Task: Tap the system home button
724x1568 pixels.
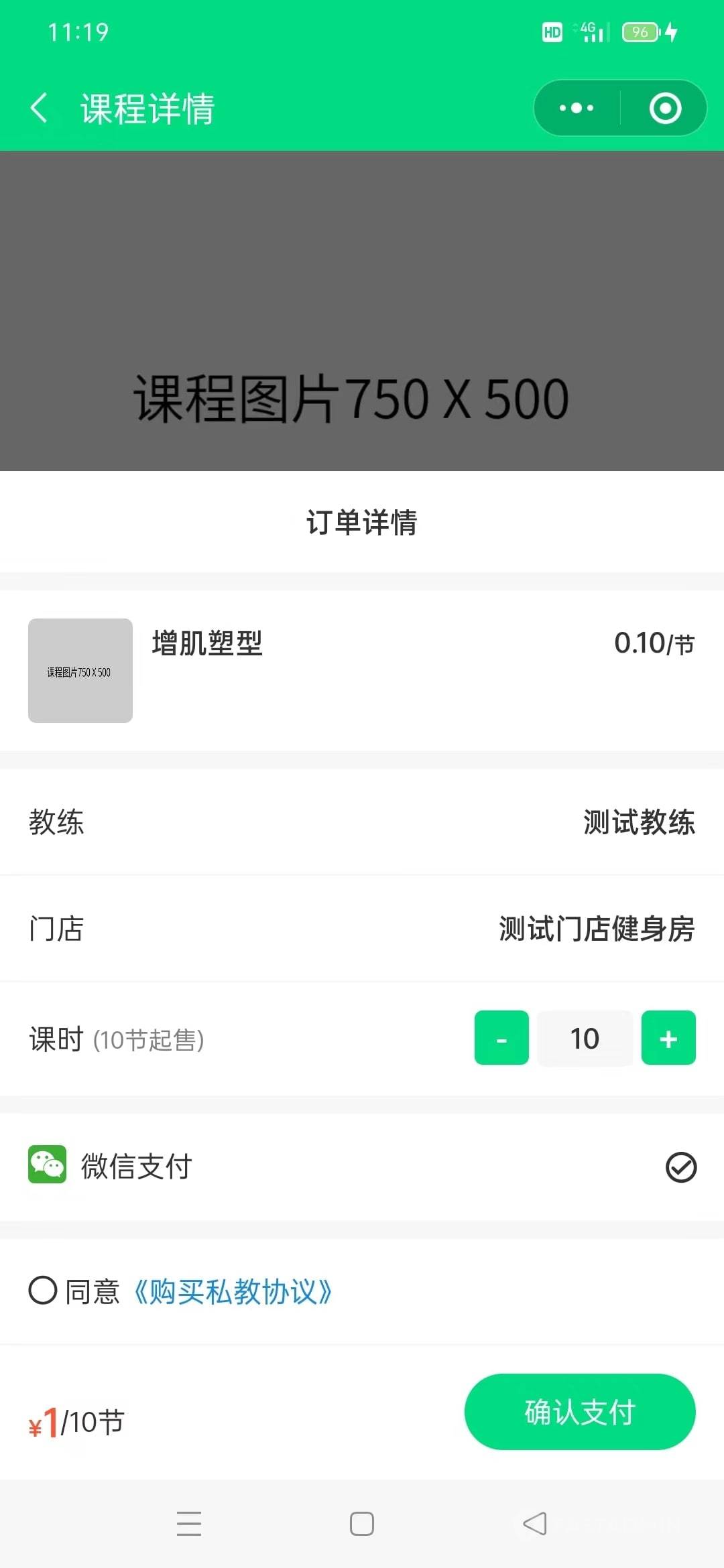Action: [362, 1523]
